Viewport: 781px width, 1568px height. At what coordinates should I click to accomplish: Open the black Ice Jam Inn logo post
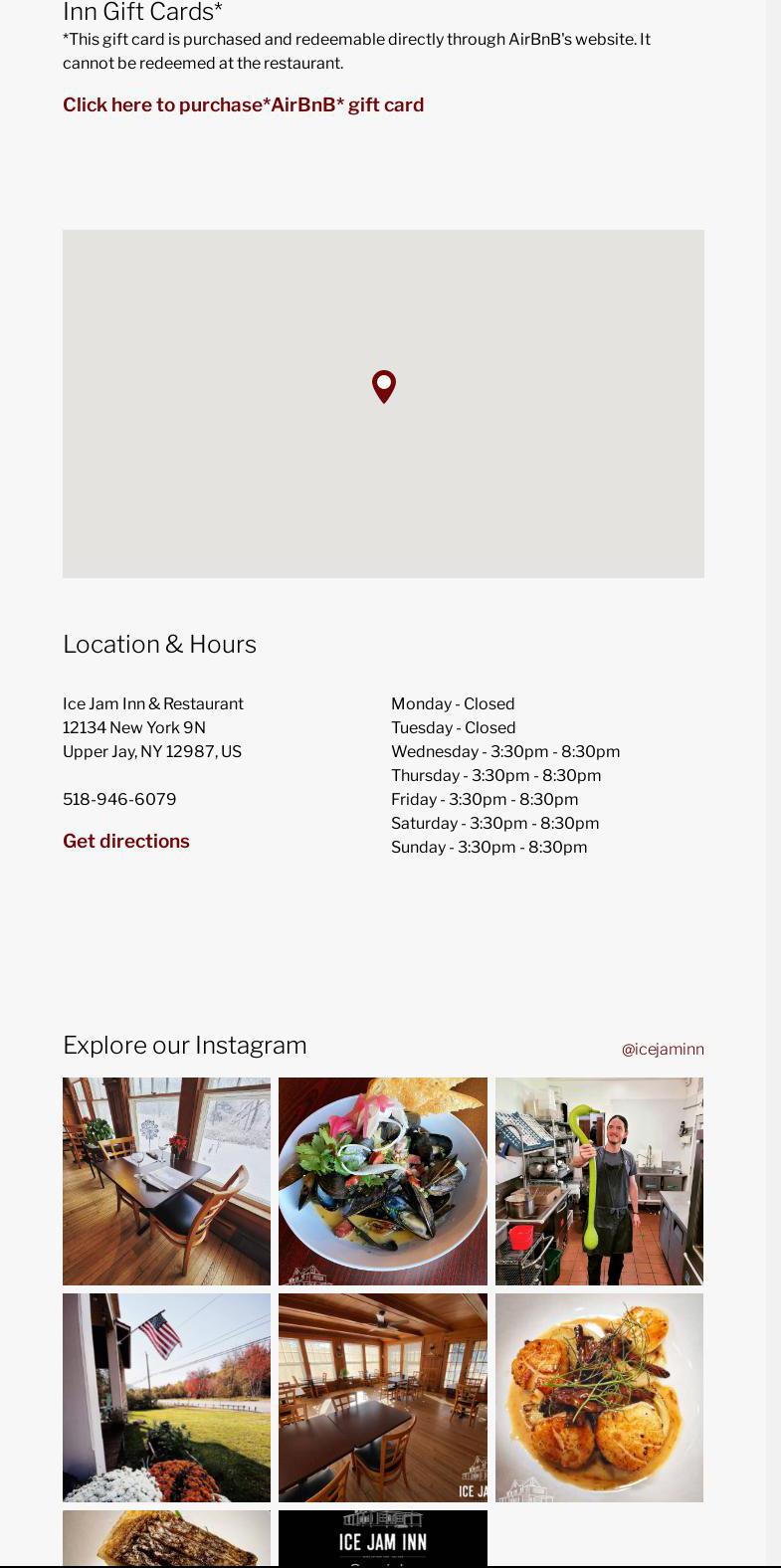[383, 1538]
